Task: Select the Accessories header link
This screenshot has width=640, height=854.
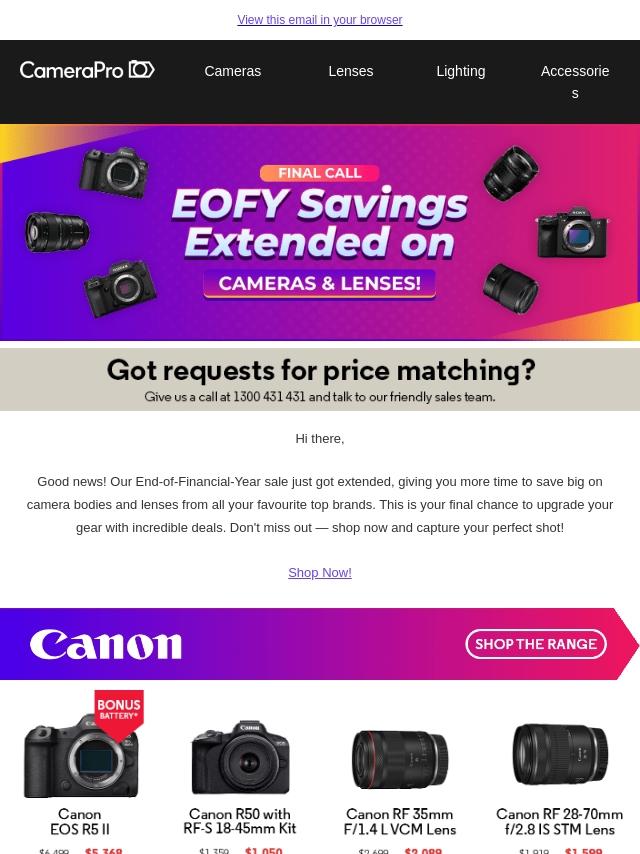Action: click(x=574, y=81)
